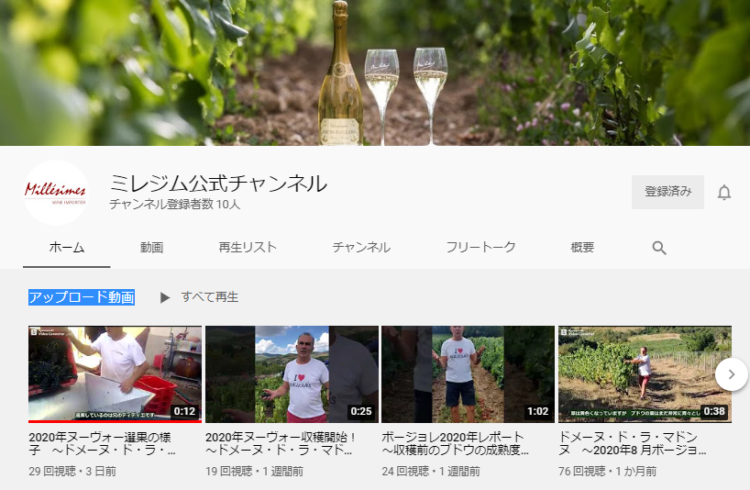Go to the フリートーク tab
The width and height of the screenshot is (750, 490).
(x=480, y=247)
